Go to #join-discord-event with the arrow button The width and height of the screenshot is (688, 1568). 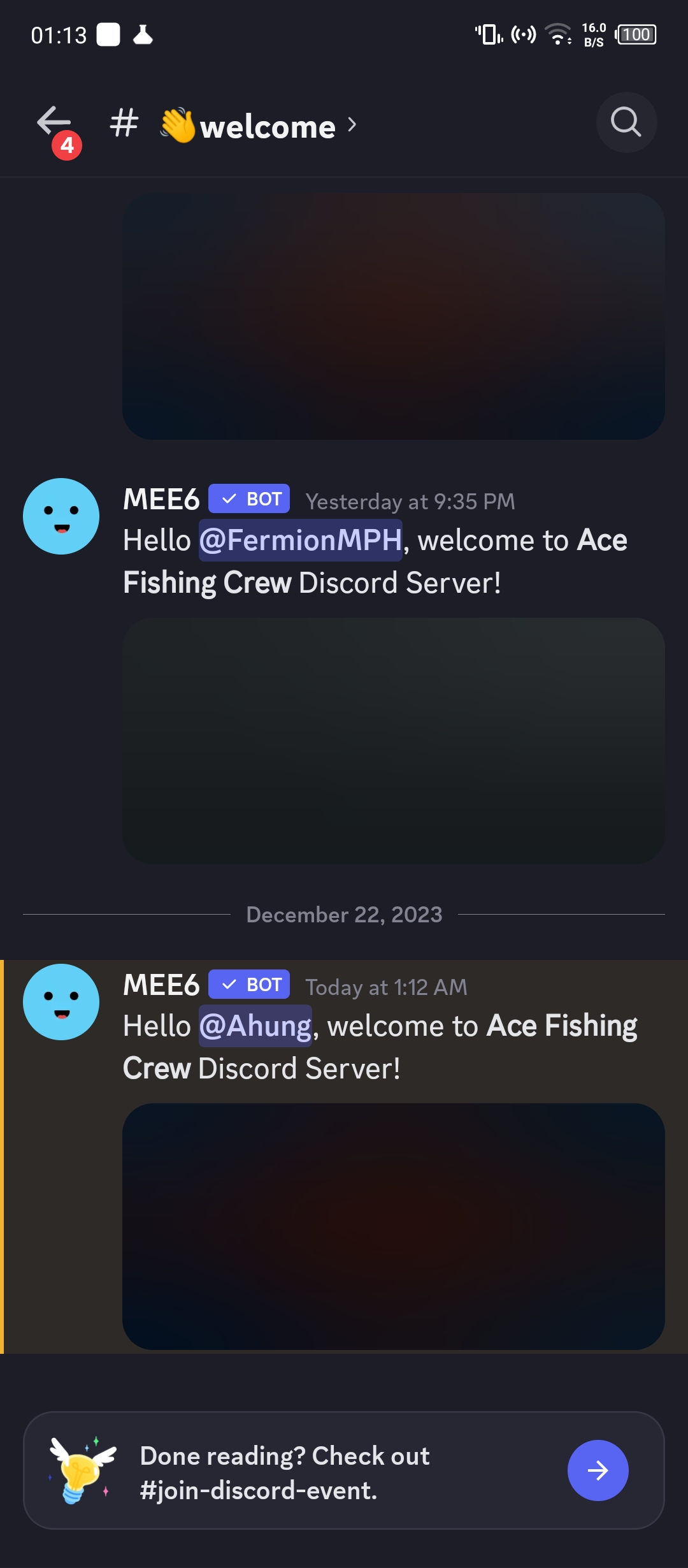[598, 1470]
